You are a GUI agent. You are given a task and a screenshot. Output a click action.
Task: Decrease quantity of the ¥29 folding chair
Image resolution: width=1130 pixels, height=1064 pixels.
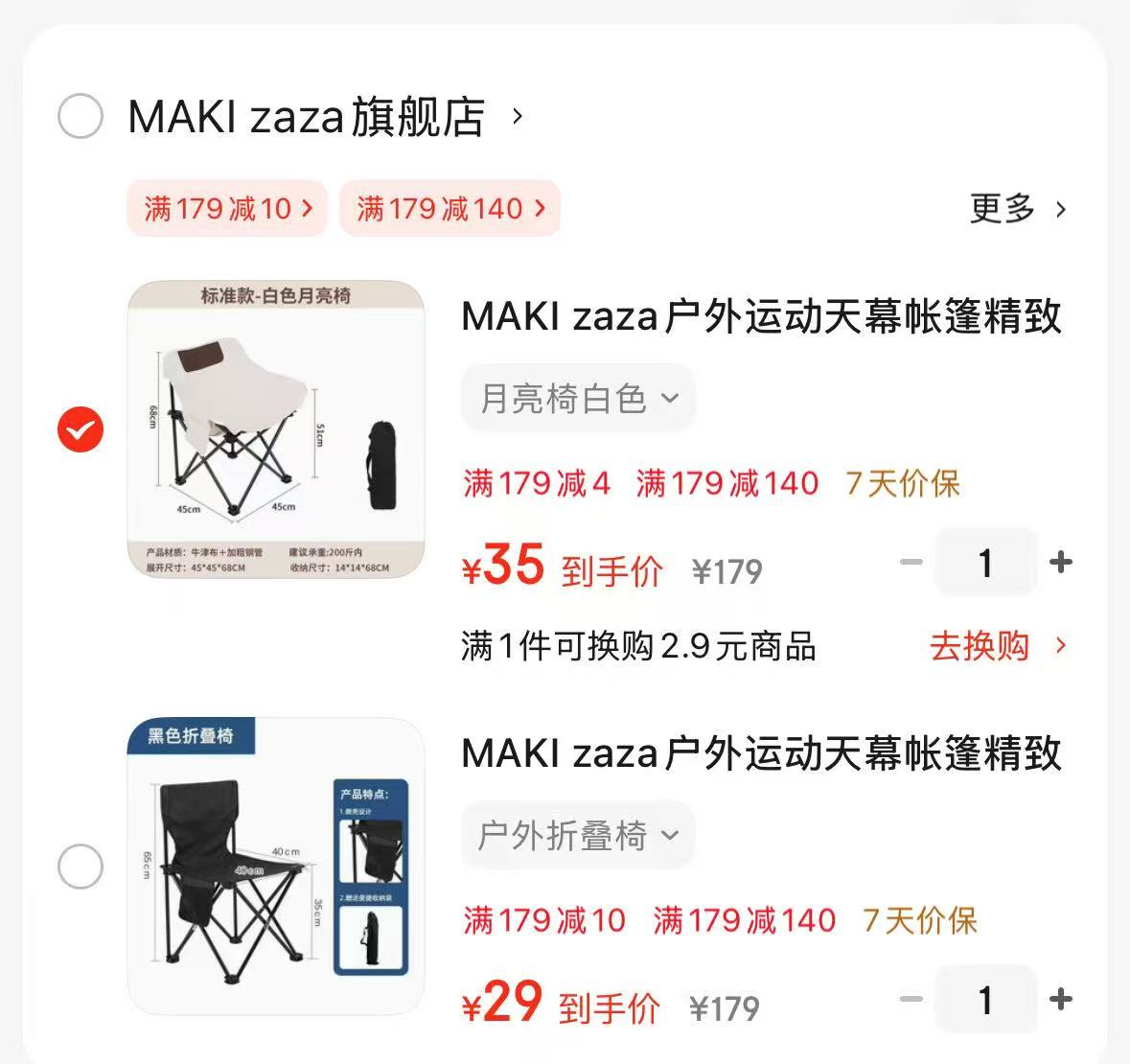[911, 1000]
